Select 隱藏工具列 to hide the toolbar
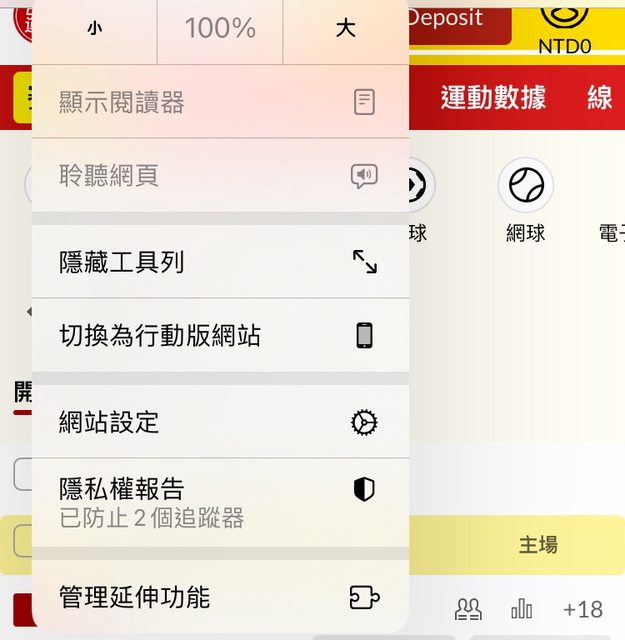The image size is (625, 640). point(220,263)
